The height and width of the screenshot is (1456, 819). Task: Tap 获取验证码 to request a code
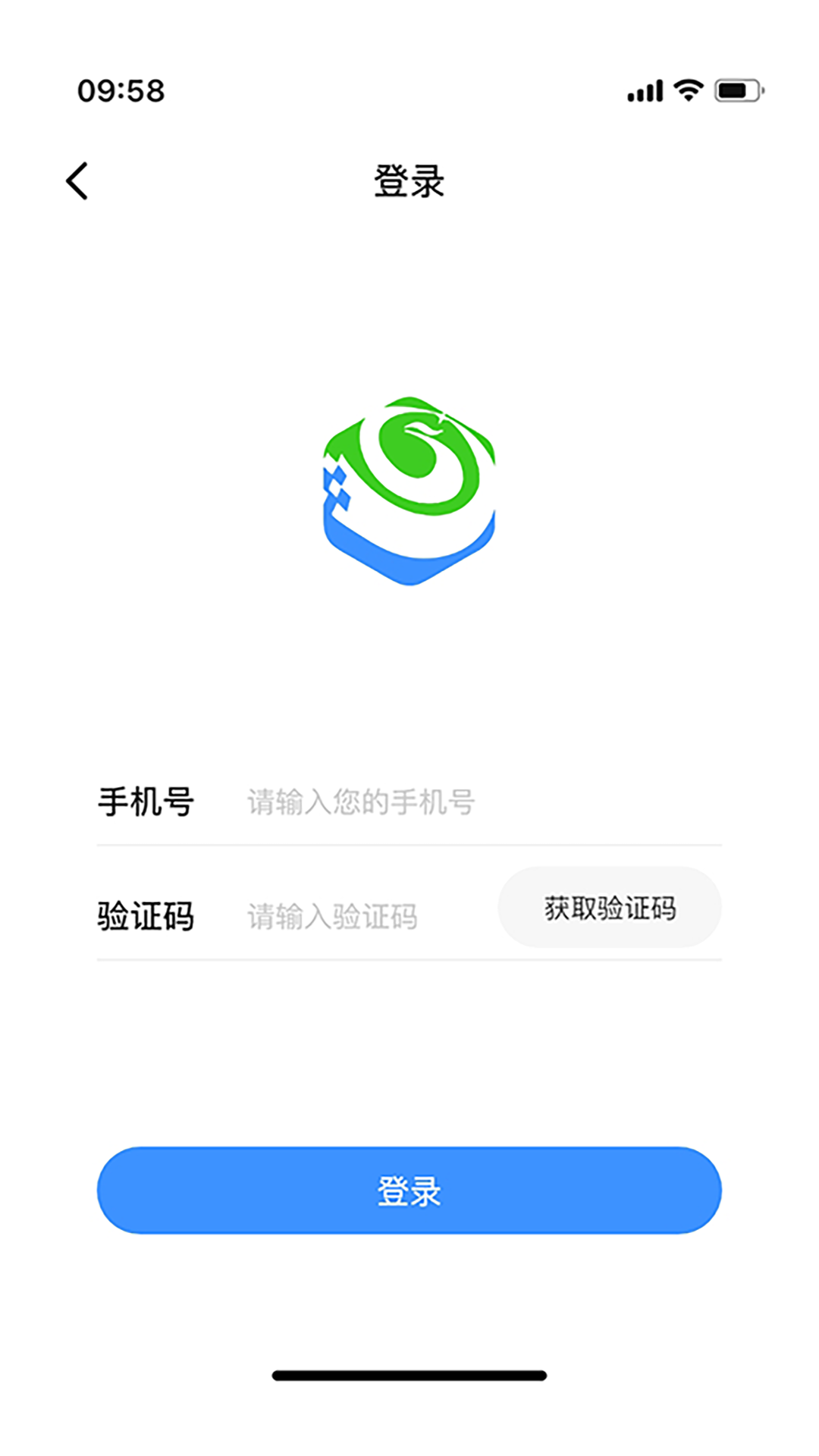pos(610,908)
